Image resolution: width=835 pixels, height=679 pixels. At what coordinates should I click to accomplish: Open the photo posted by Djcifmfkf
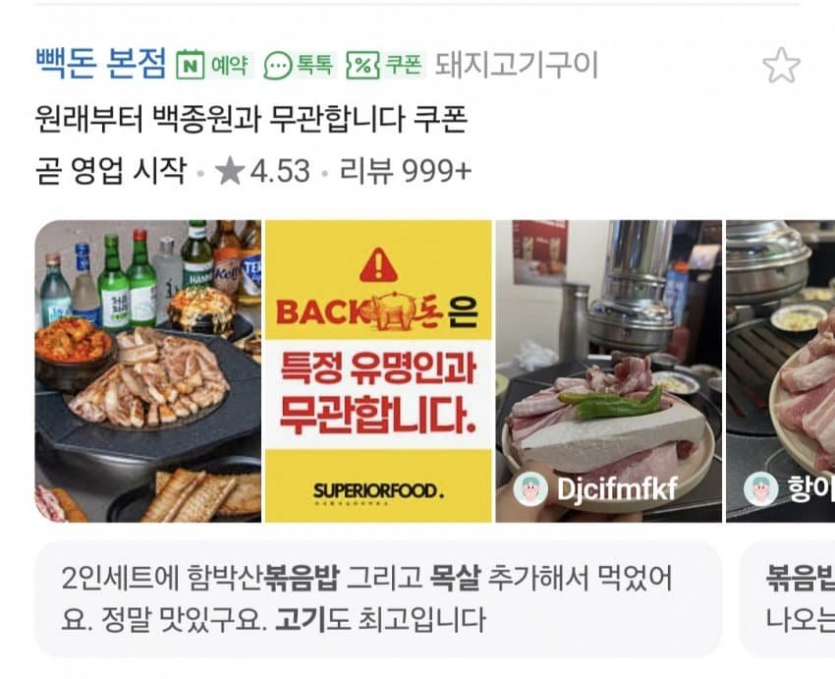[608, 371]
